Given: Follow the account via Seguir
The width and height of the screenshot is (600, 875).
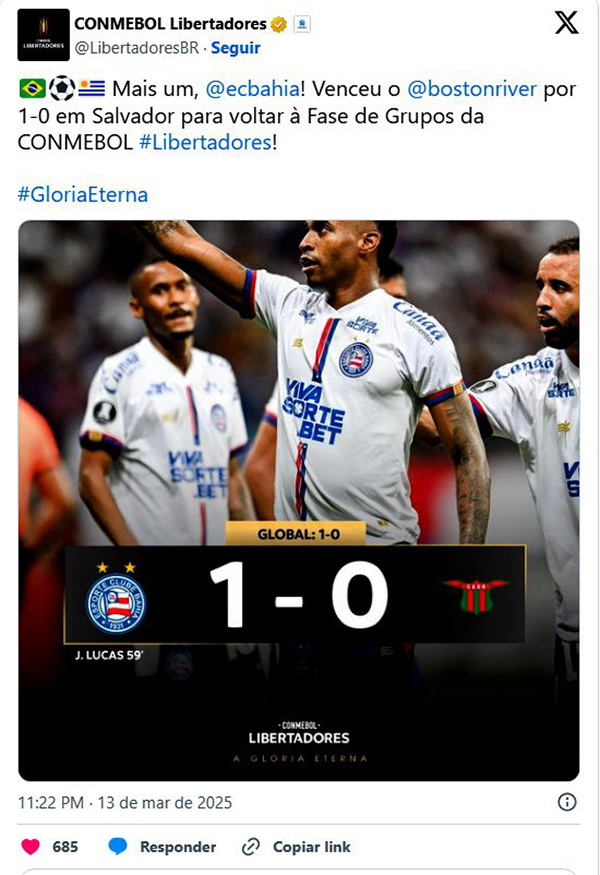Looking at the screenshot, I should 235,47.
